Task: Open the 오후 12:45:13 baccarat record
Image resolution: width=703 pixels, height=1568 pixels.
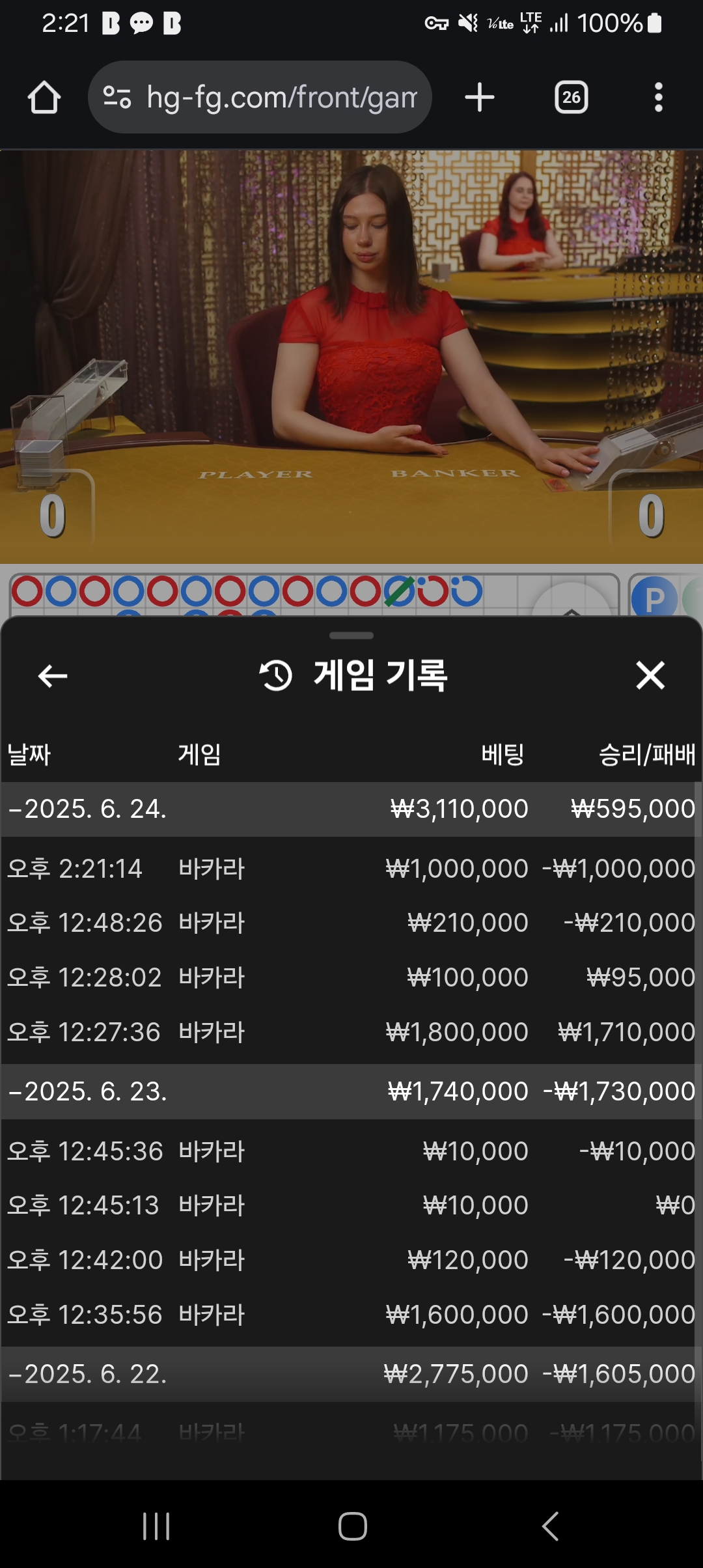Action: click(351, 1205)
